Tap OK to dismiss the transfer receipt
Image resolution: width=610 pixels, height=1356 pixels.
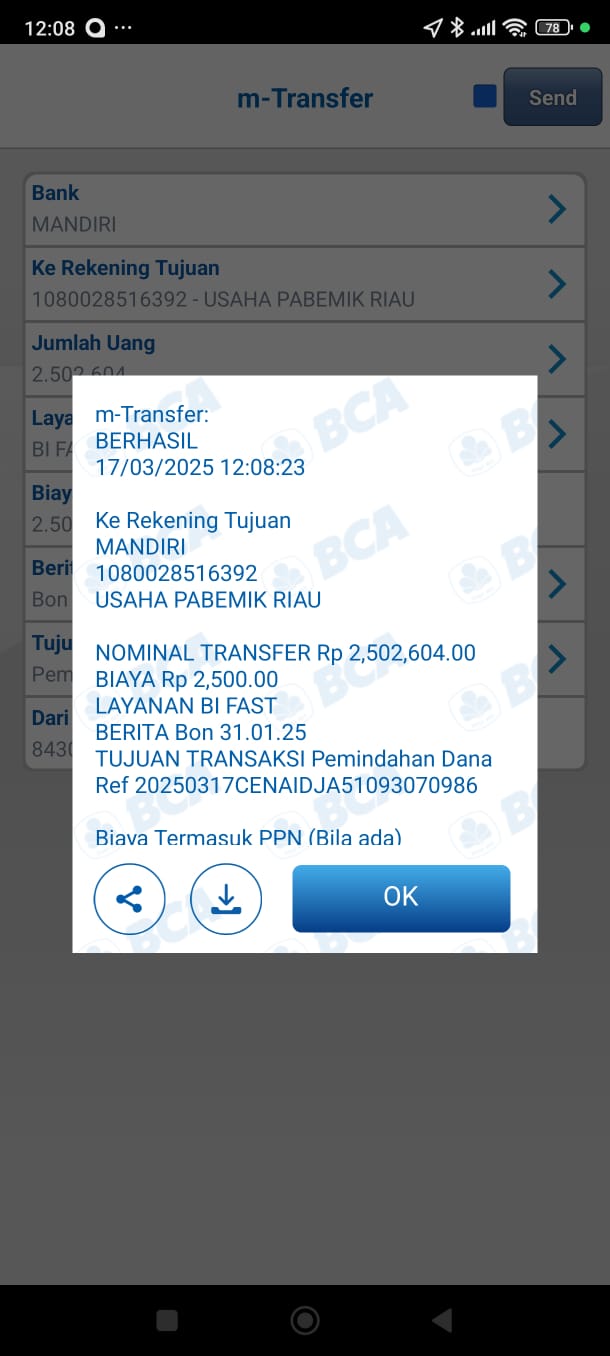401,897
